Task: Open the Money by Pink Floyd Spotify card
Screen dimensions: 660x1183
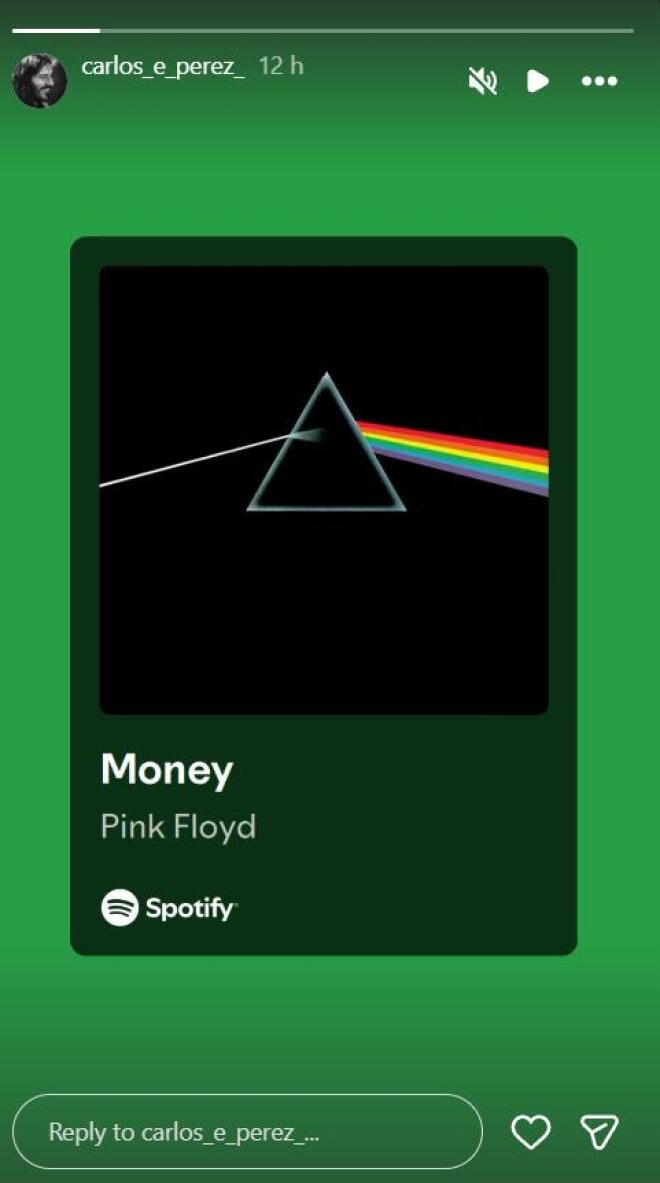Action: click(x=324, y=596)
